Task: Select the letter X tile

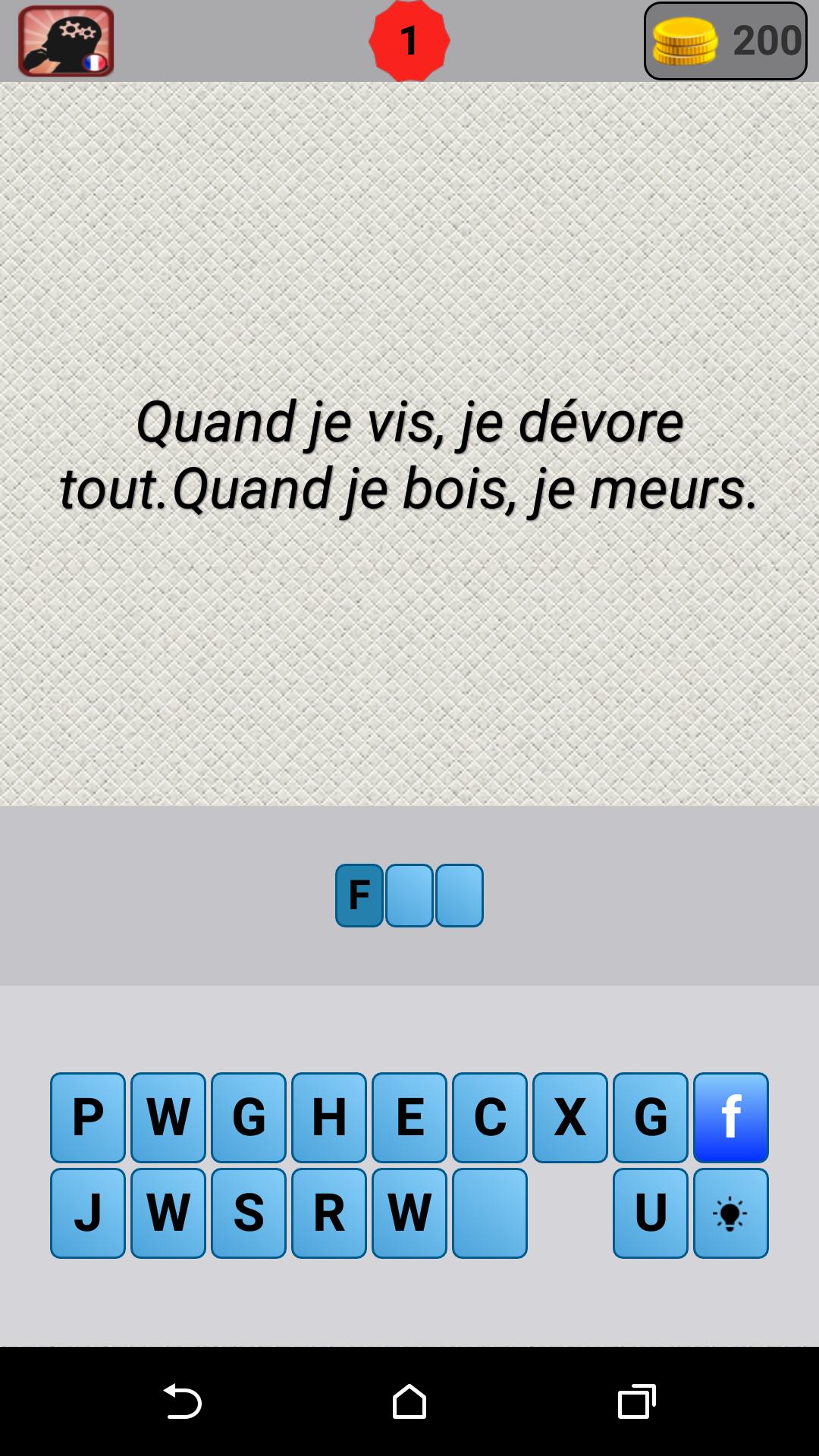Action: coord(570,1118)
